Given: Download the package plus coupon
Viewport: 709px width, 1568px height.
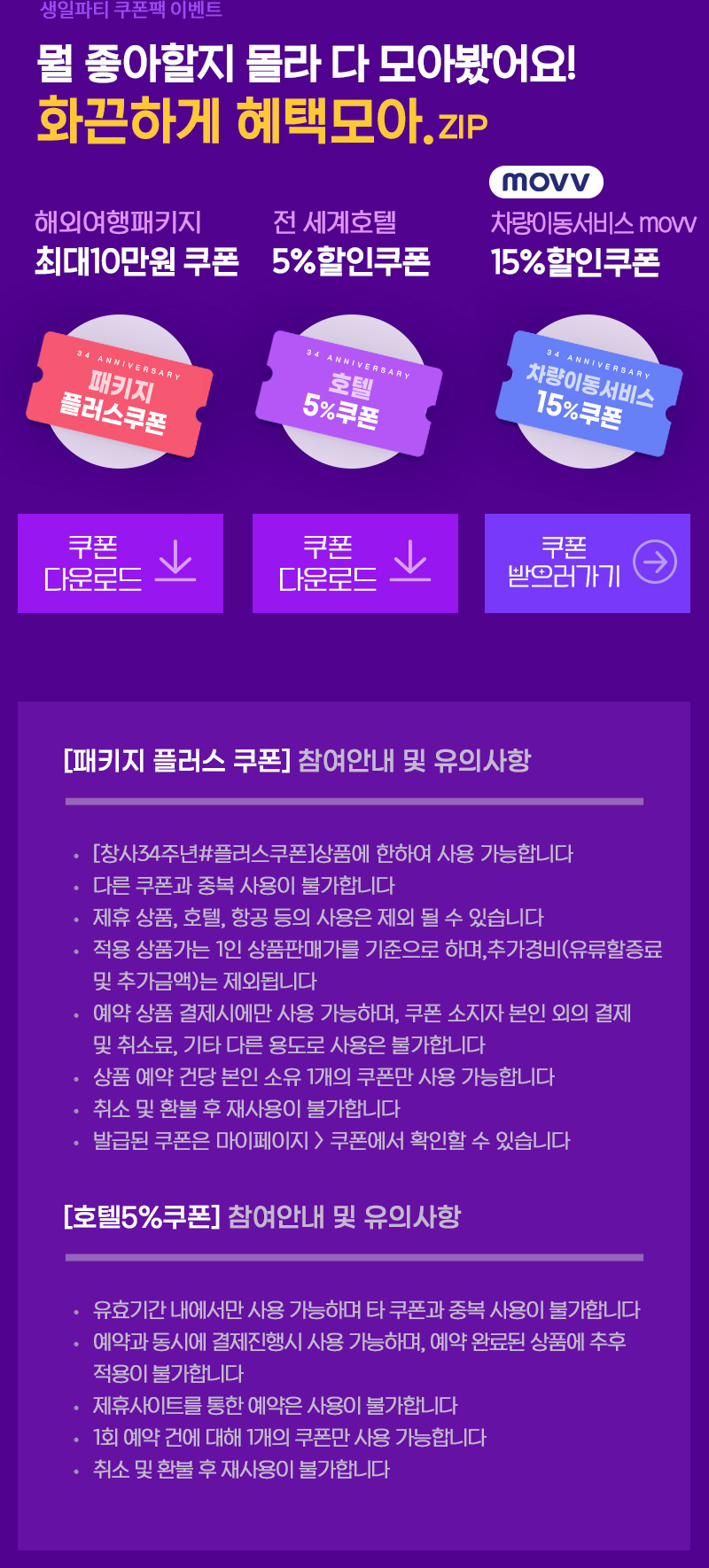Looking at the screenshot, I should (121, 563).
